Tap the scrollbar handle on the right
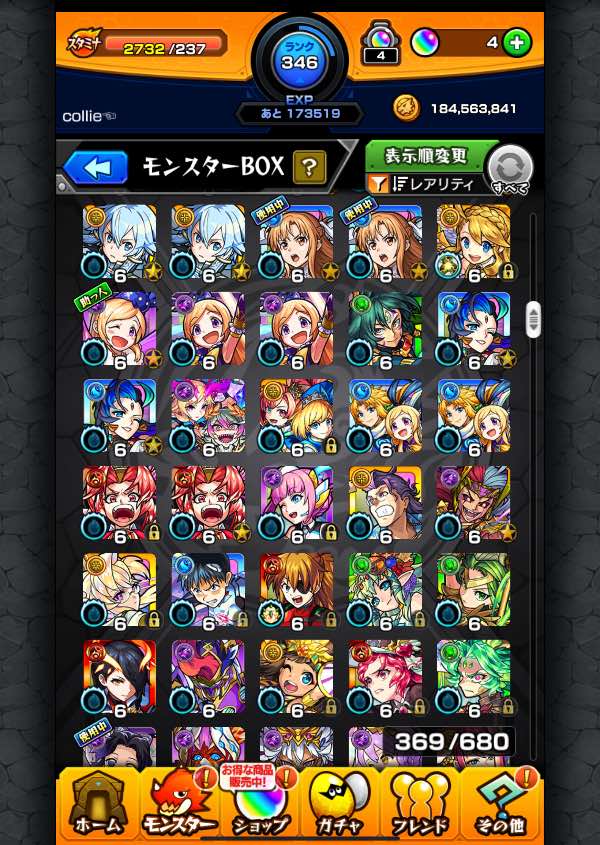This screenshot has width=600, height=845. (x=533, y=320)
